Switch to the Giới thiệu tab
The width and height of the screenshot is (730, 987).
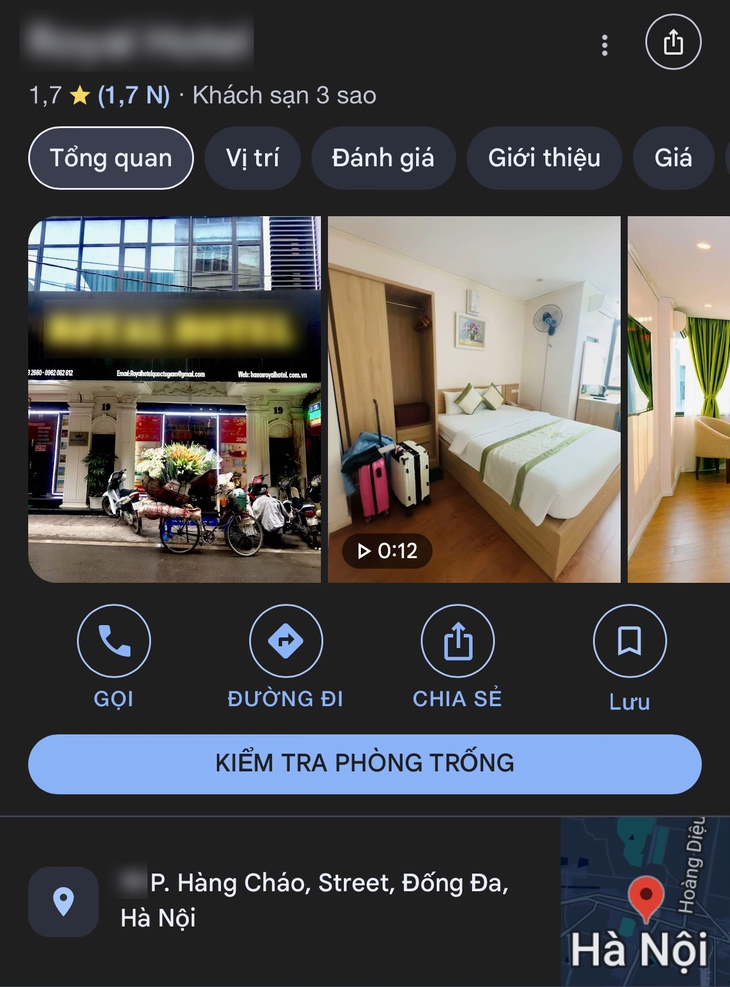coord(544,157)
